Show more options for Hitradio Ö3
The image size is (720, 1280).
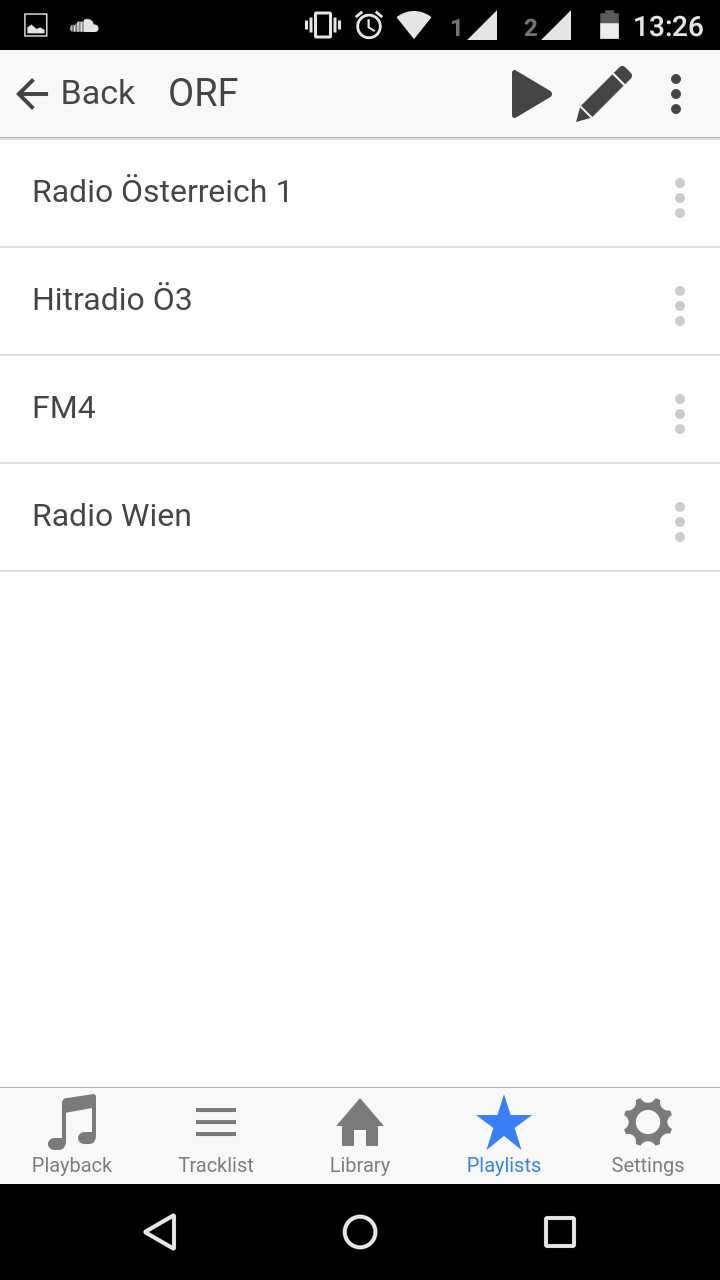pos(680,306)
